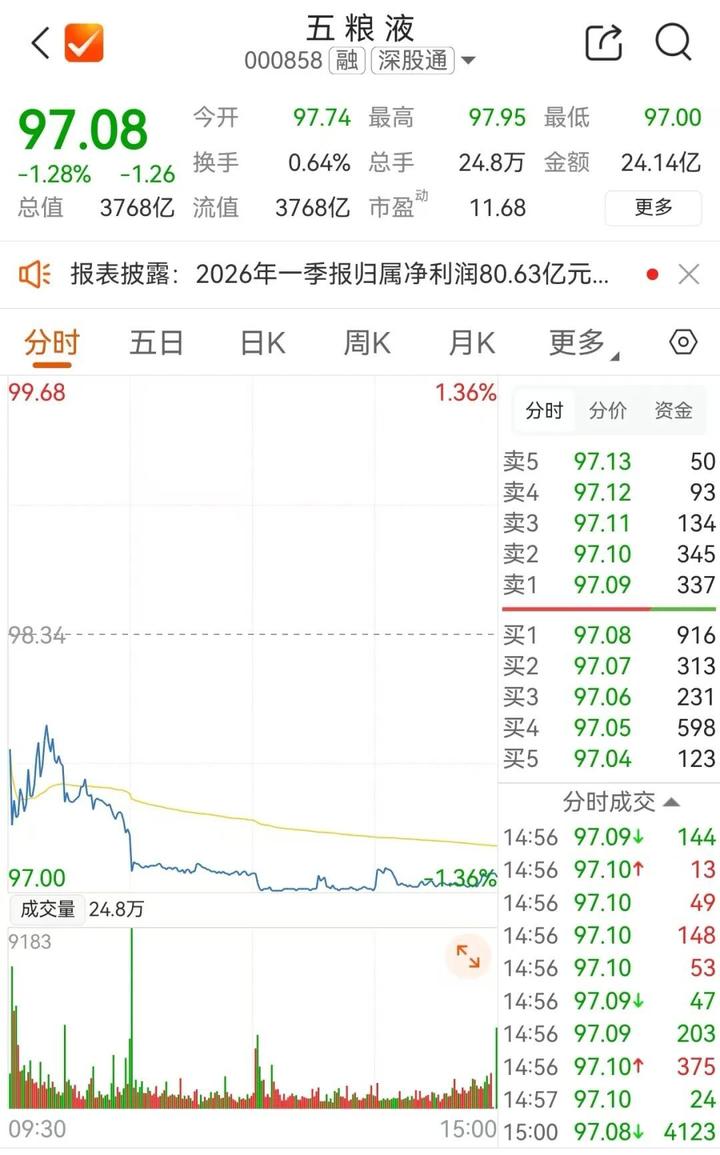Switch order panel to 资金
Viewport: 720px width, 1155px height.
(x=673, y=410)
